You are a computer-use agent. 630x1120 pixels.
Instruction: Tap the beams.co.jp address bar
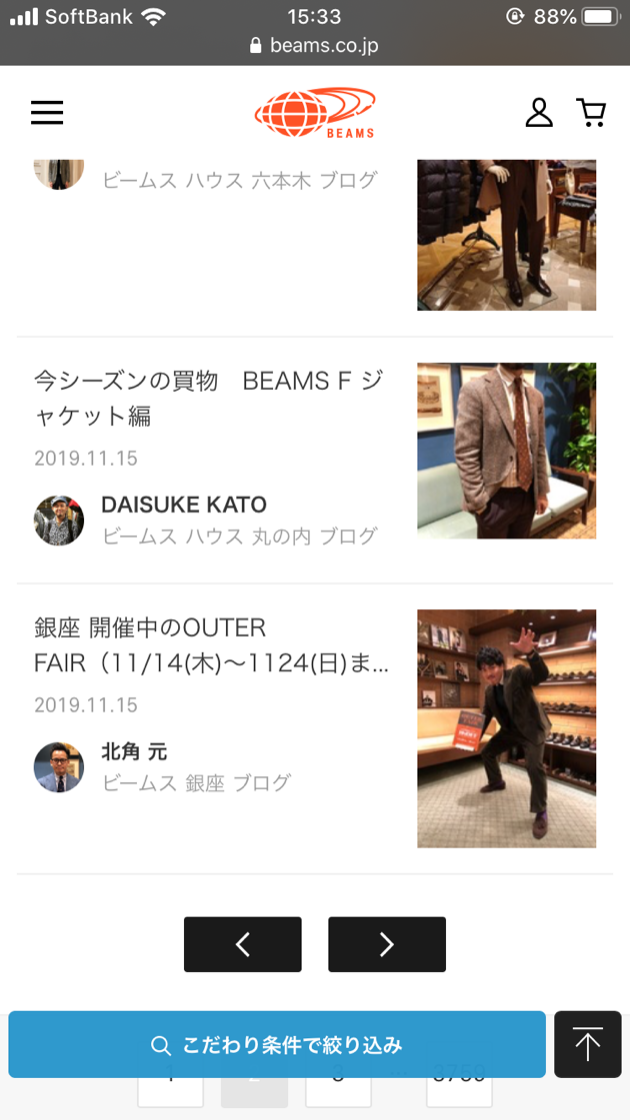pos(314,46)
